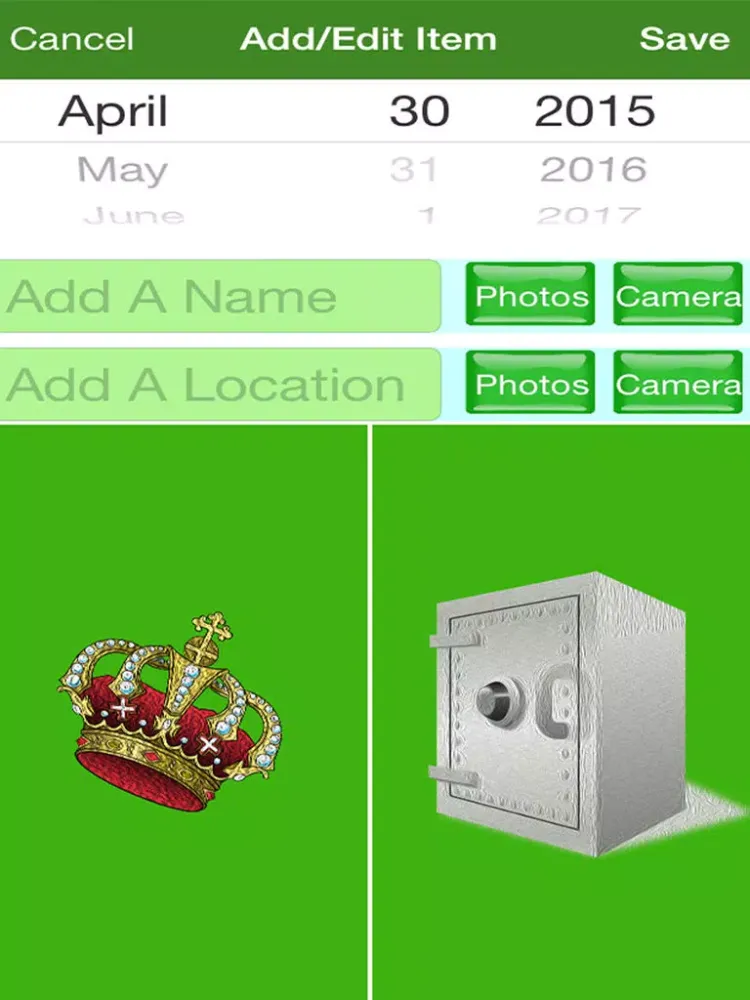Open Photos next to Add A Name

(x=531, y=295)
